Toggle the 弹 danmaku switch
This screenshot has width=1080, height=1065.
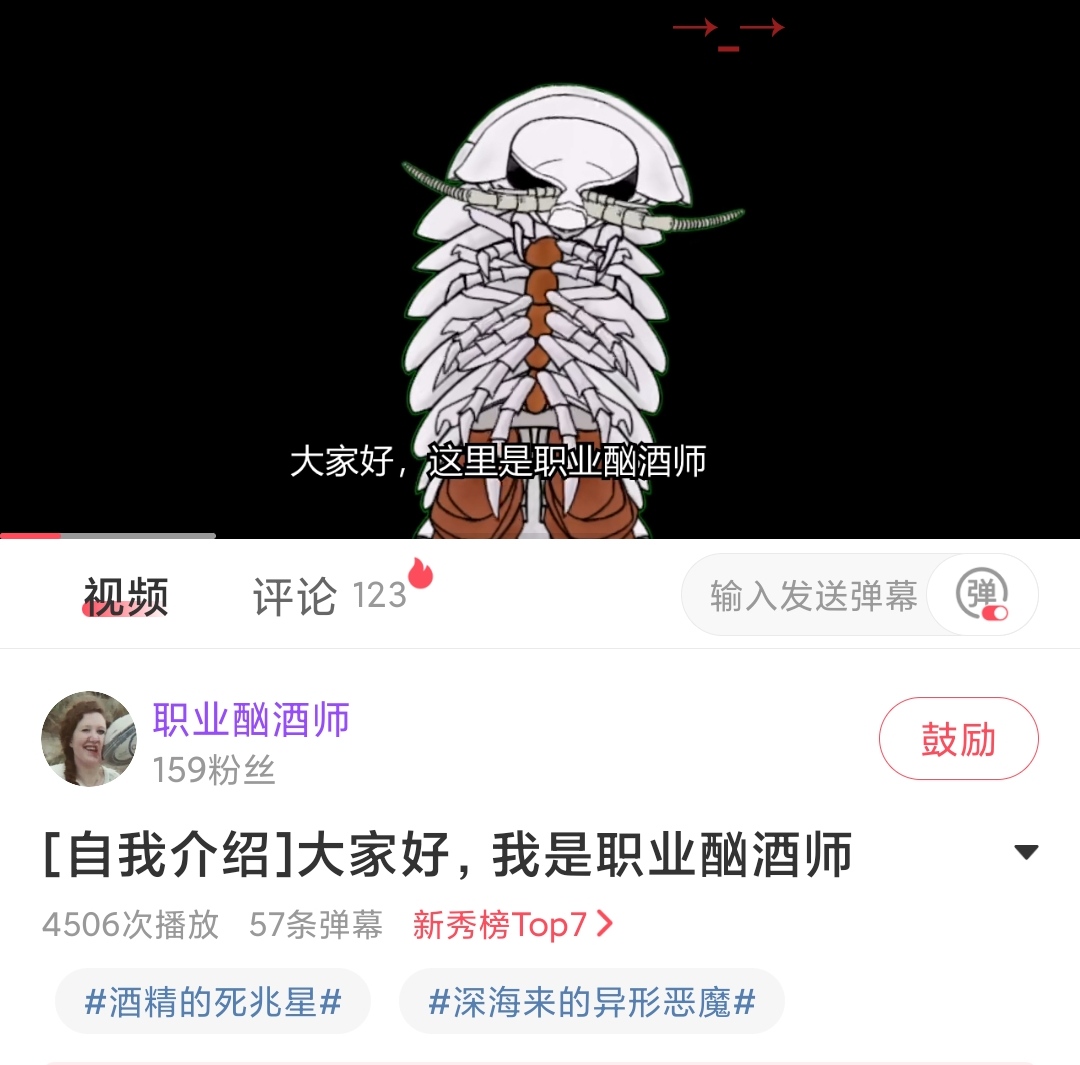[x=982, y=597]
